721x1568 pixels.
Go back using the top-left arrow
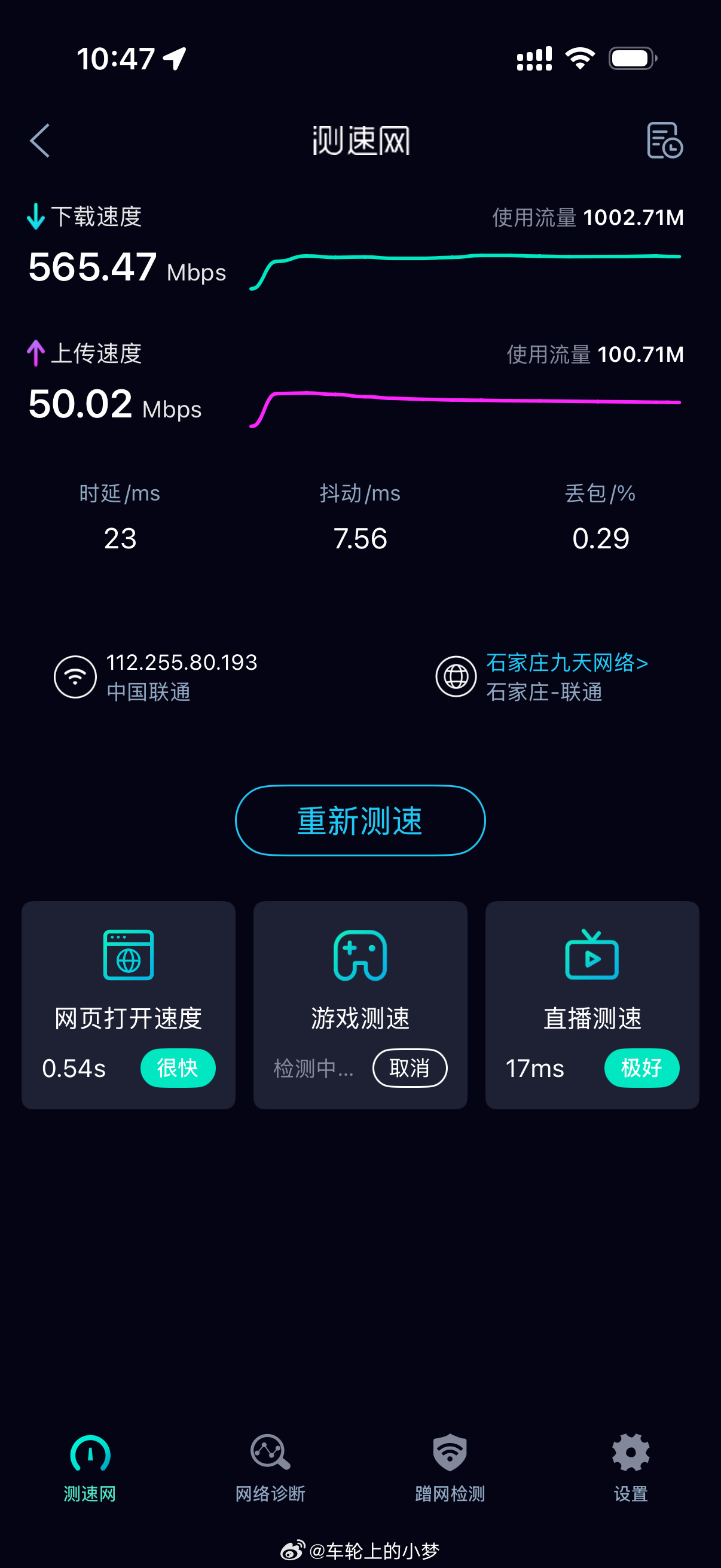tap(40, 141)
